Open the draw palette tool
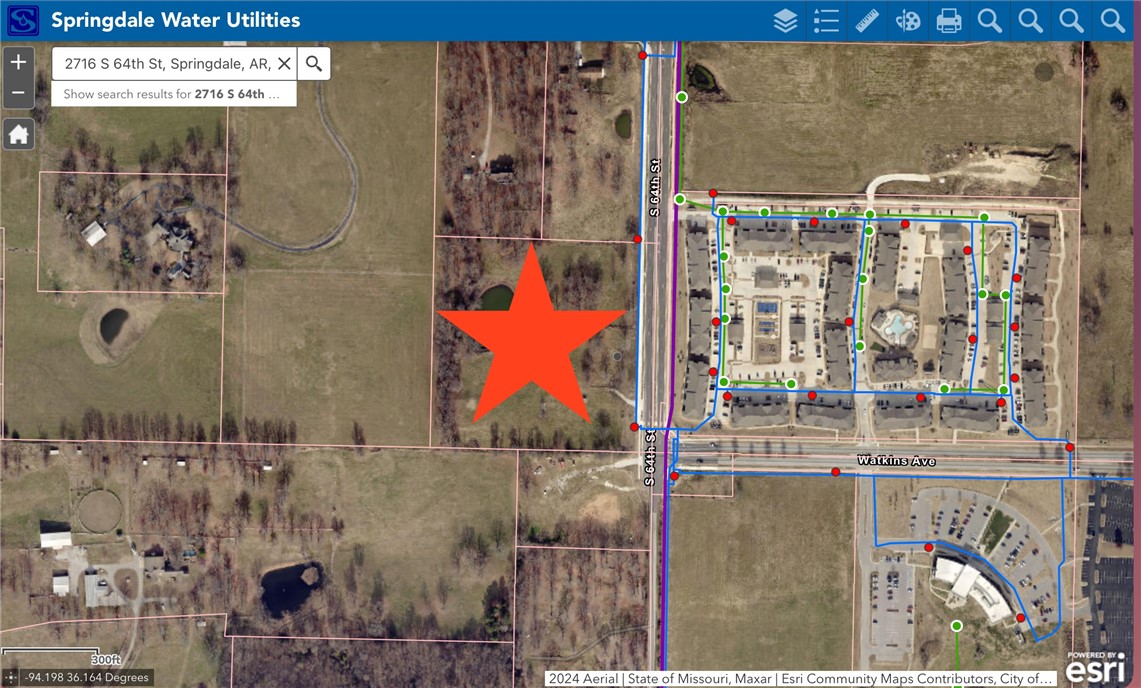 pos(908,20)
